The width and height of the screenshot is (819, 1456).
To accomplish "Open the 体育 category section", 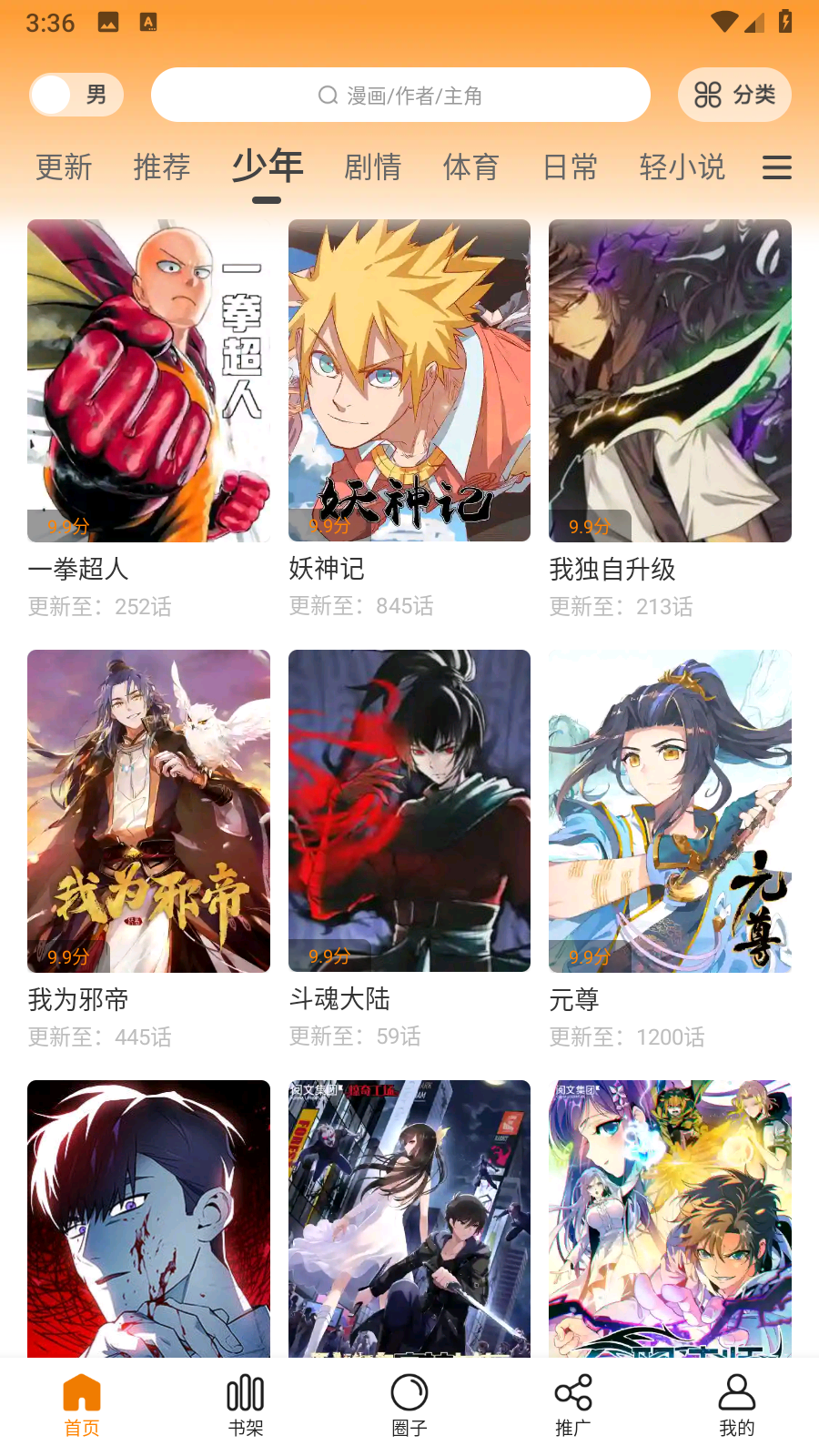I will click(470, 167).
